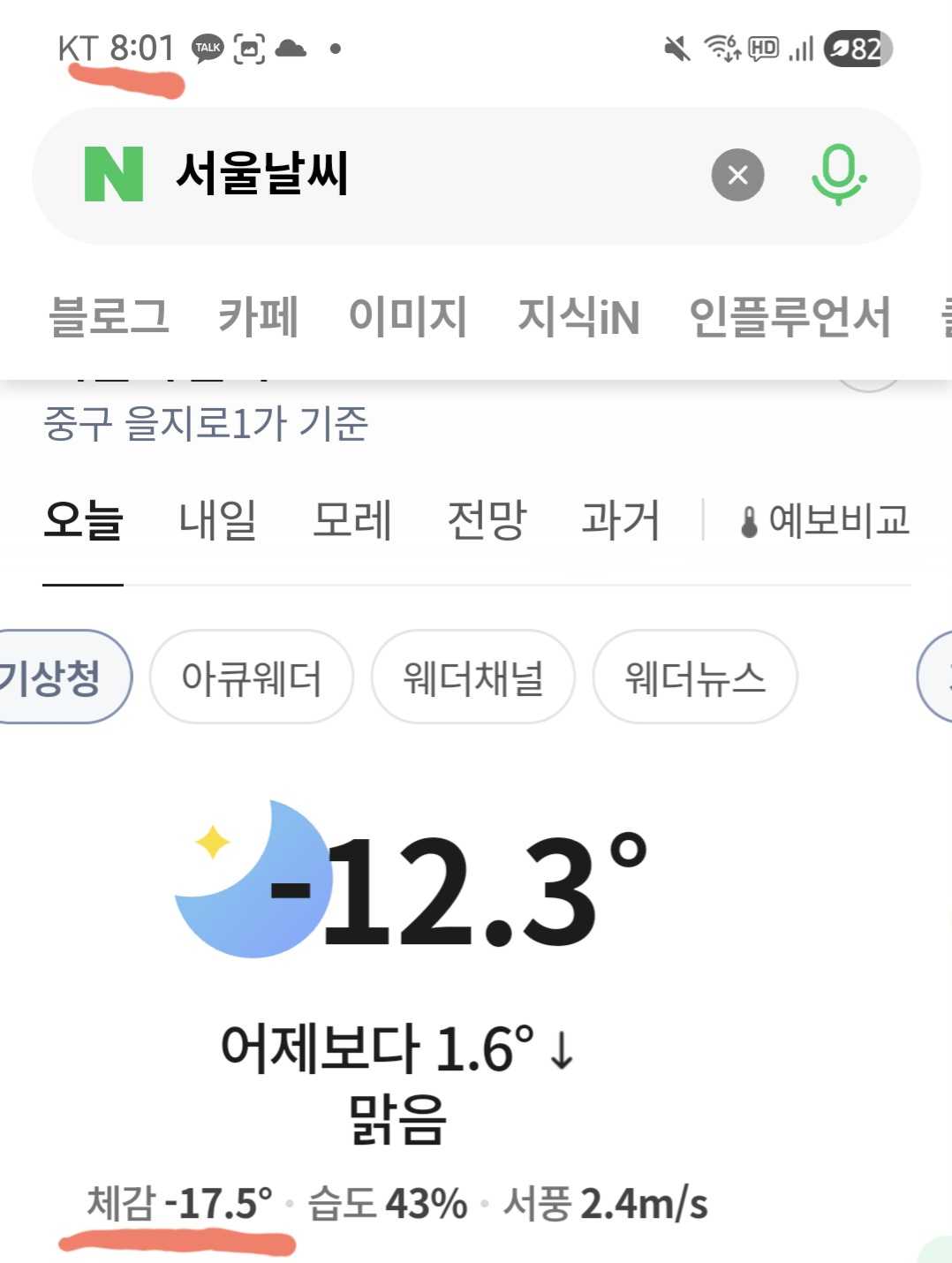Go to the 인플루언서 tab
This screenshot has height=1263, width=952.
point(790,316)
